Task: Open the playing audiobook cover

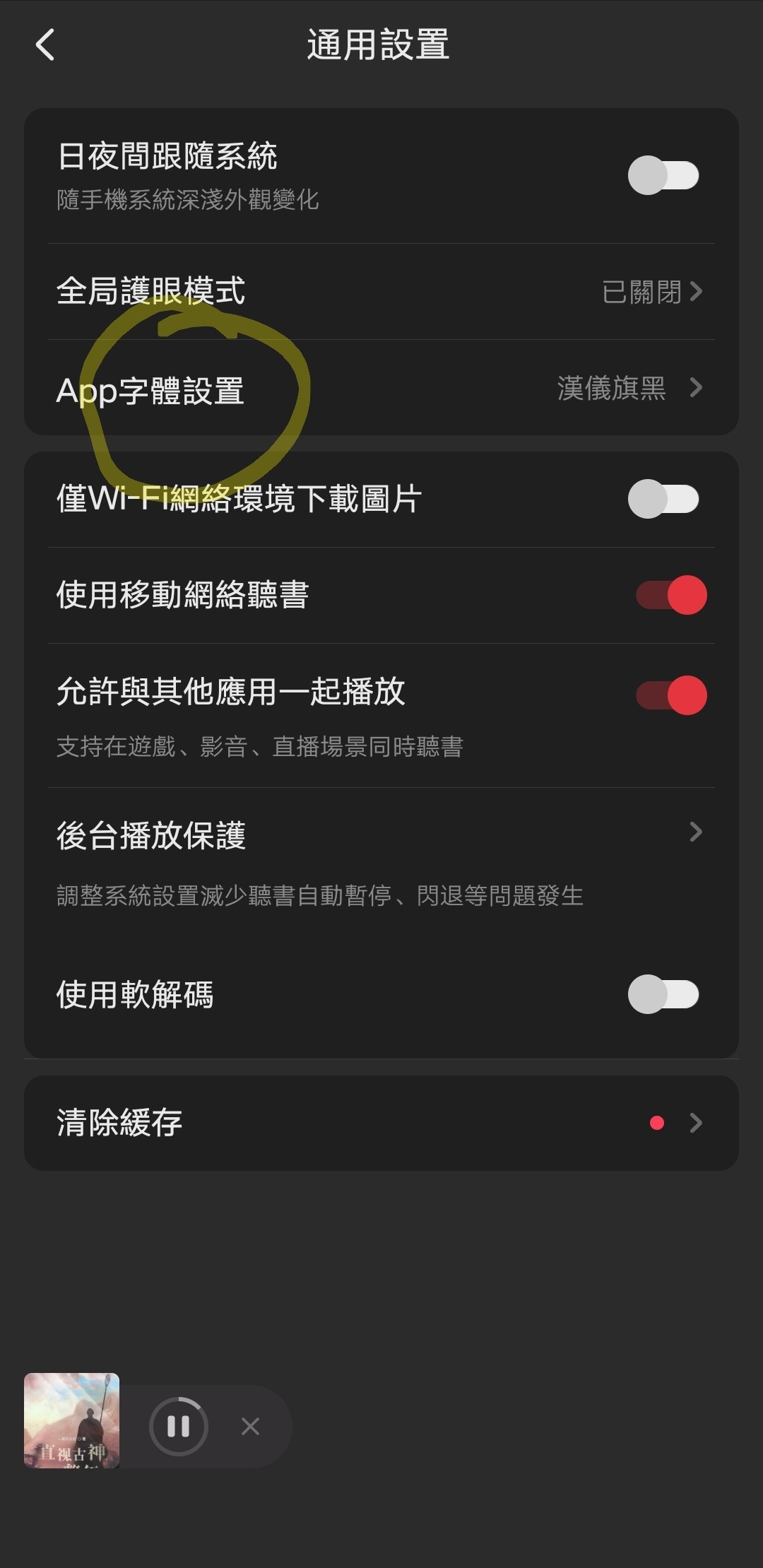Action: tap(71, 1420)
